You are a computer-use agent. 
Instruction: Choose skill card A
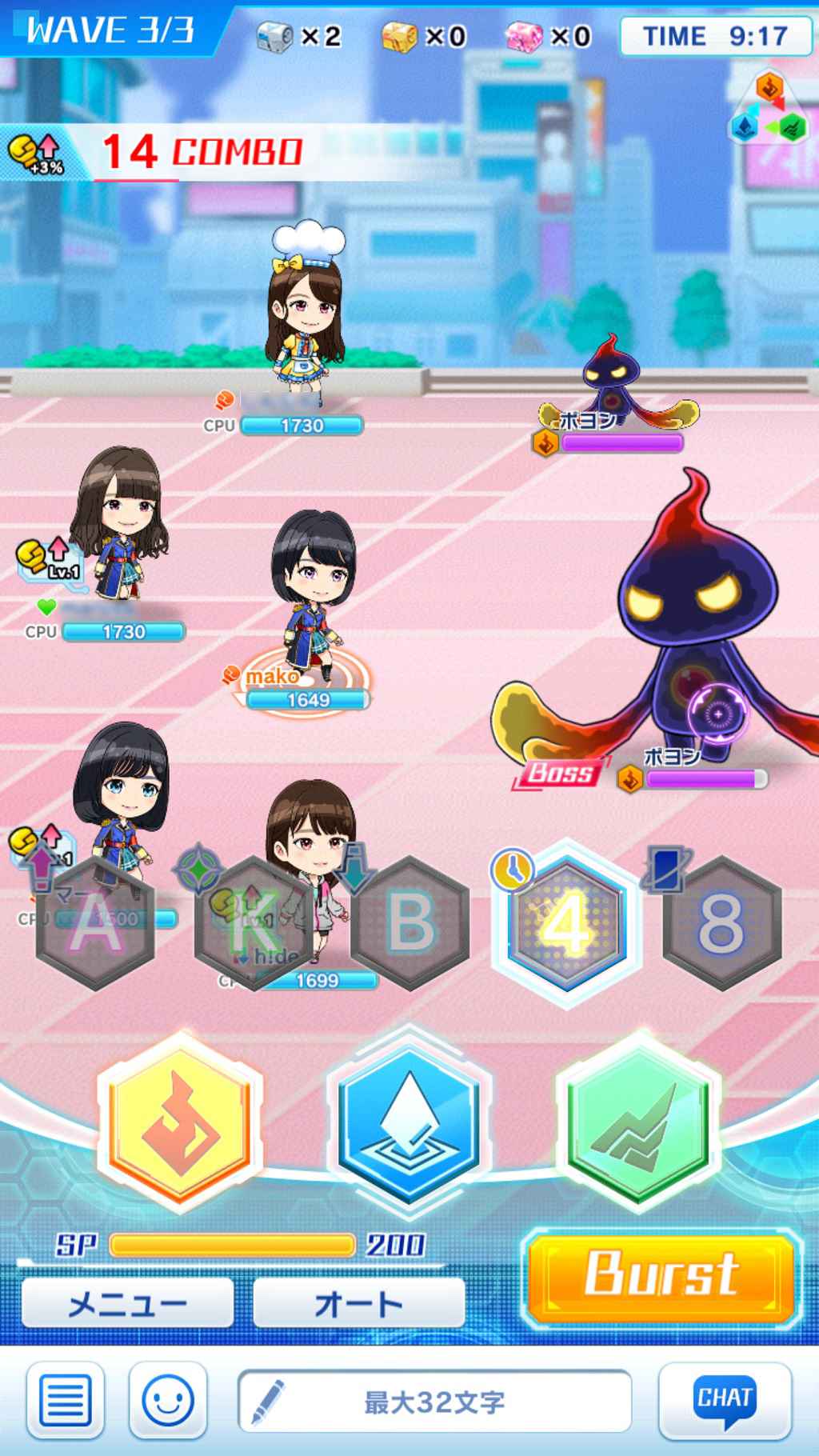96,924
